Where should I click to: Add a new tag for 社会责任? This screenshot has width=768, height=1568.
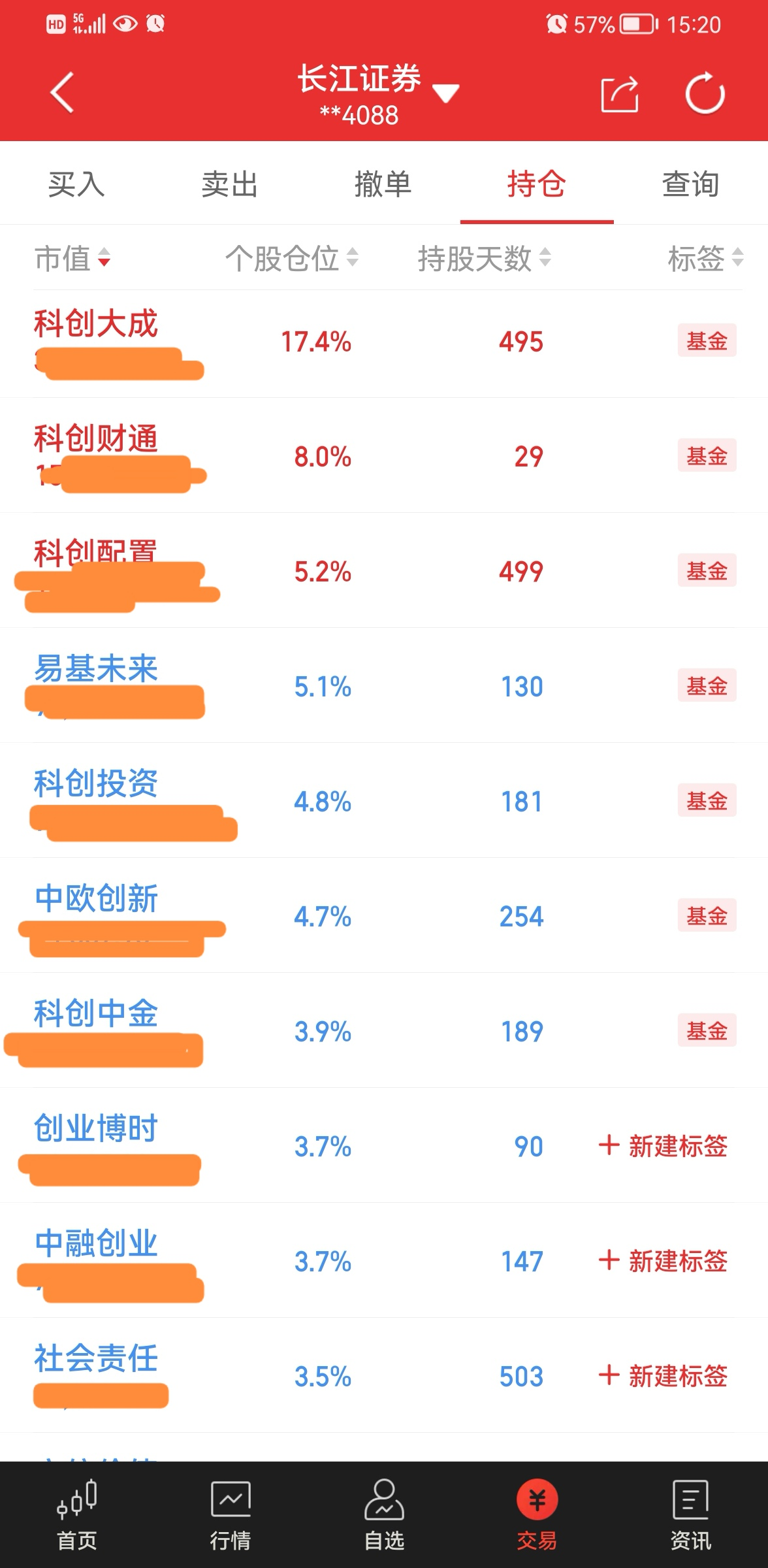click(663, 1376)
